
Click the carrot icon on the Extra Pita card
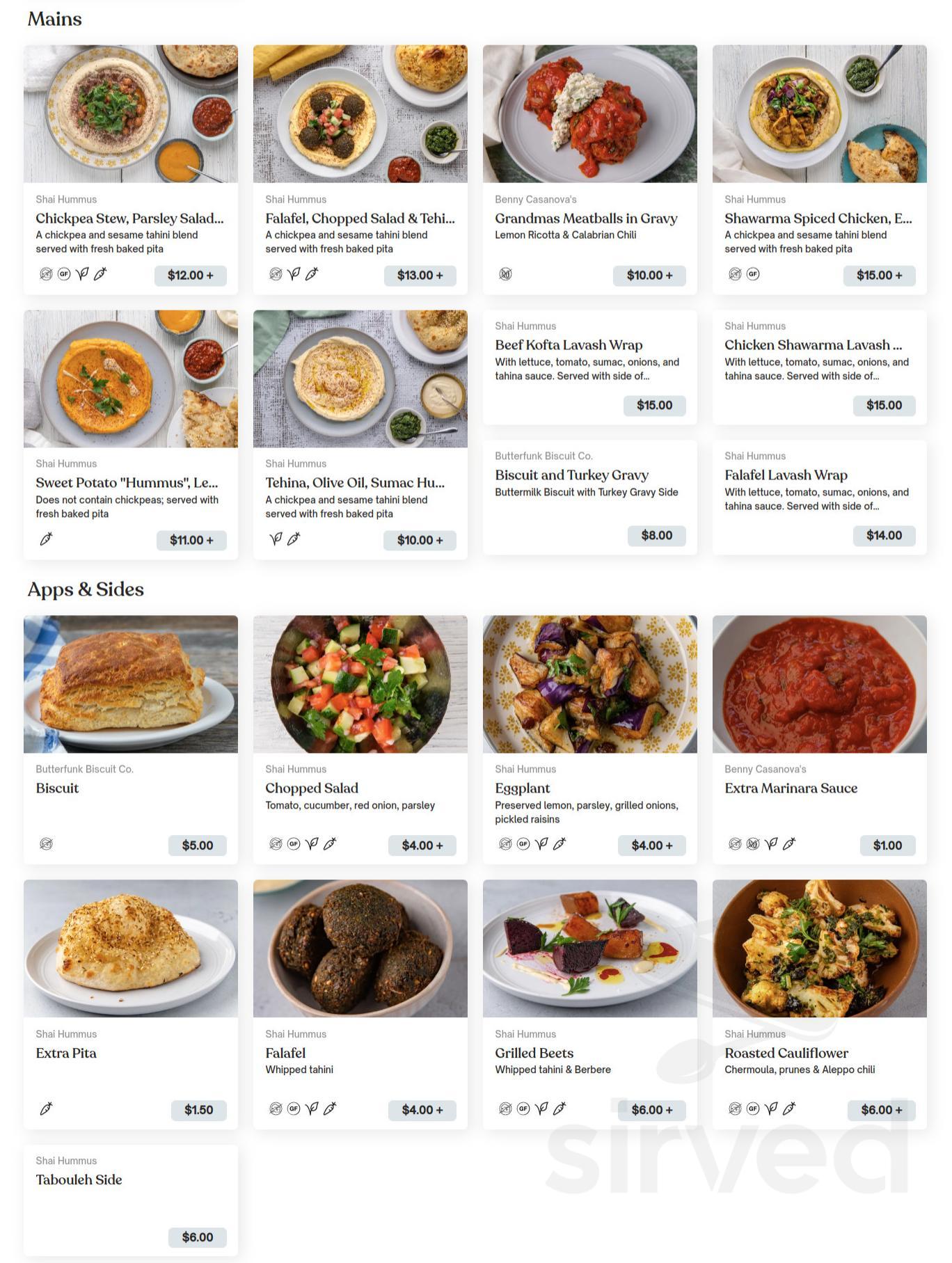pyautogui.click(x=46, y=1108)
